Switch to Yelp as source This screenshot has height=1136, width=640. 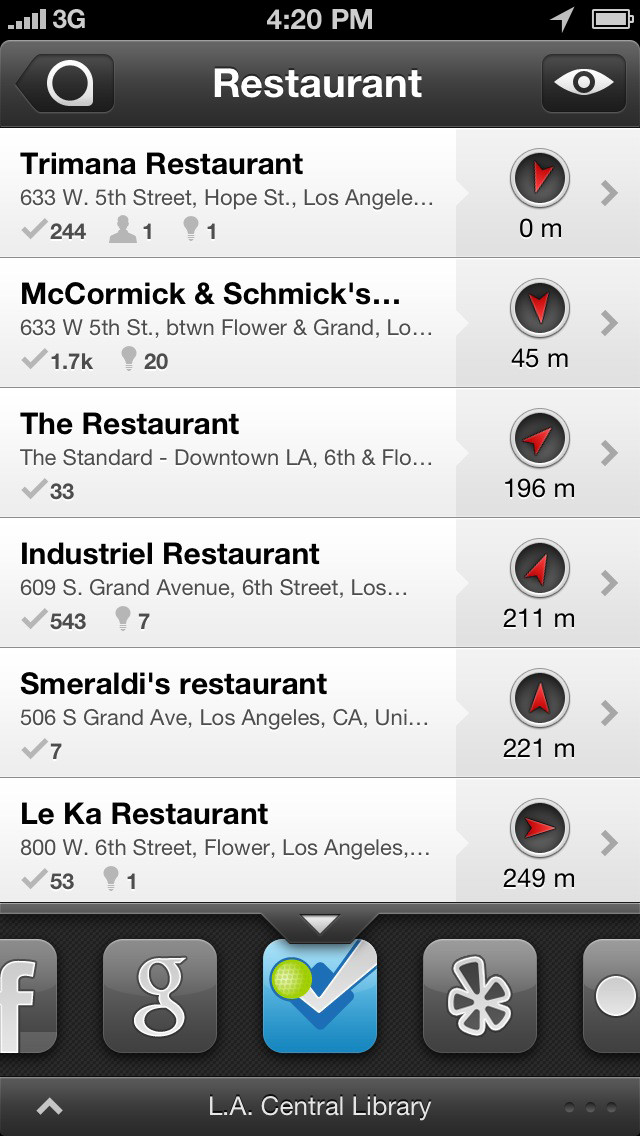480,996
